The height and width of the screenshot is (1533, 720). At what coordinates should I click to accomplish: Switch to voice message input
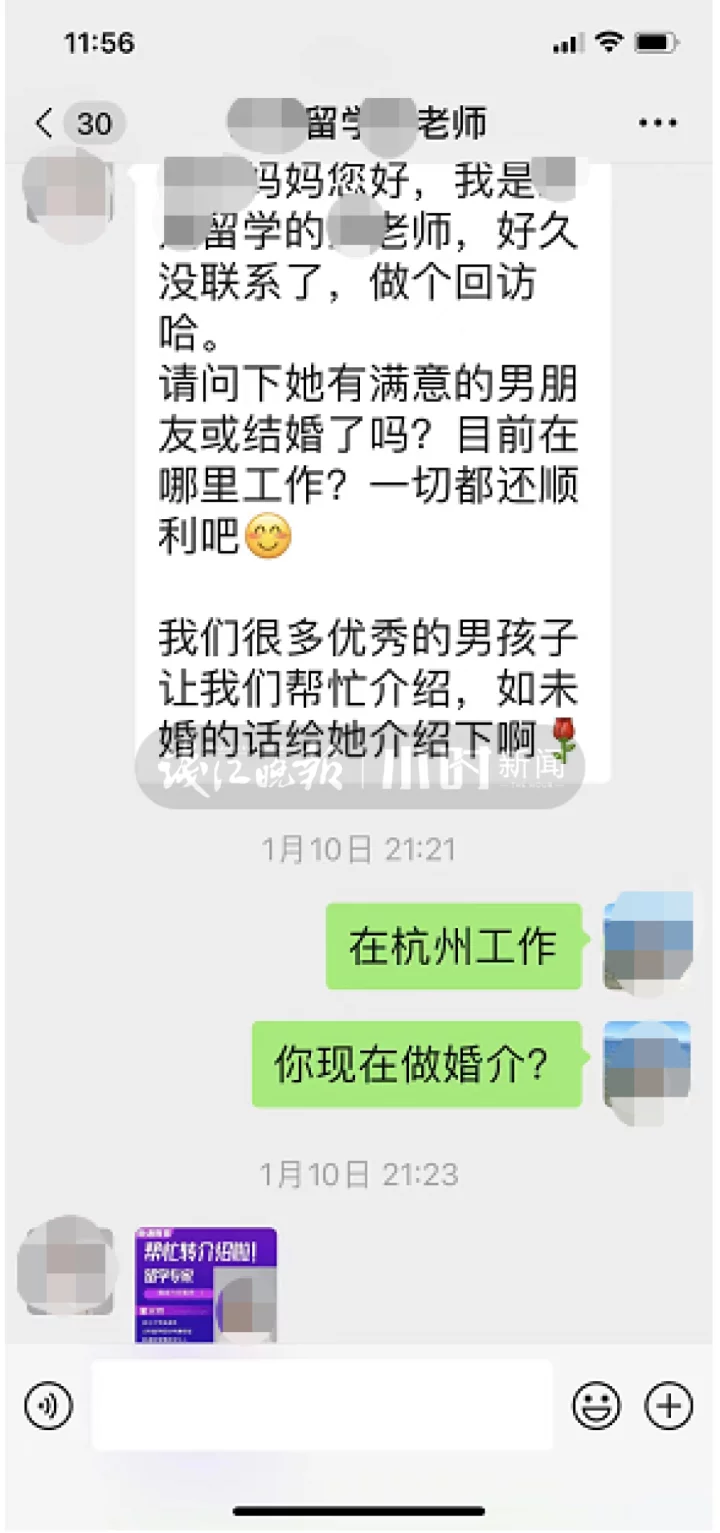click(x=48, y=1406)
